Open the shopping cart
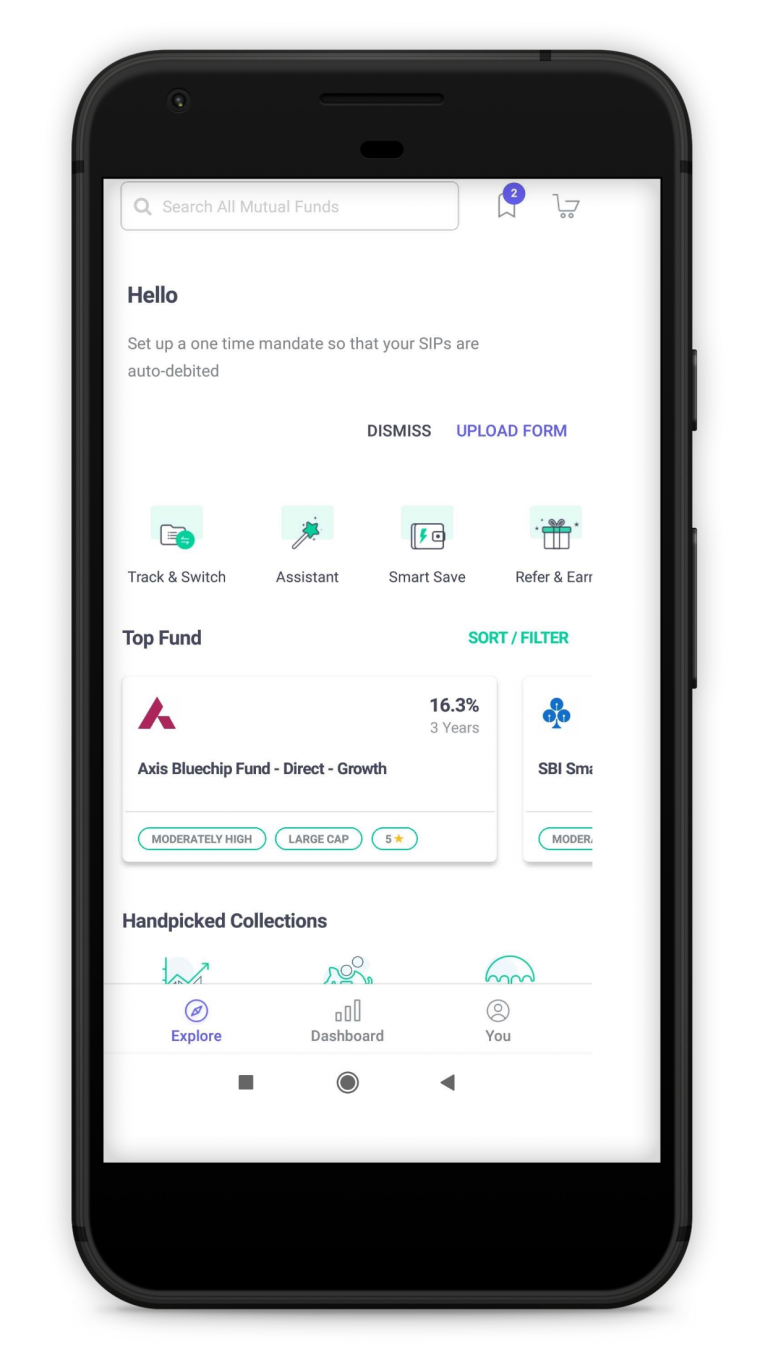Screen dimensions: 768x1365 point(566,206)
